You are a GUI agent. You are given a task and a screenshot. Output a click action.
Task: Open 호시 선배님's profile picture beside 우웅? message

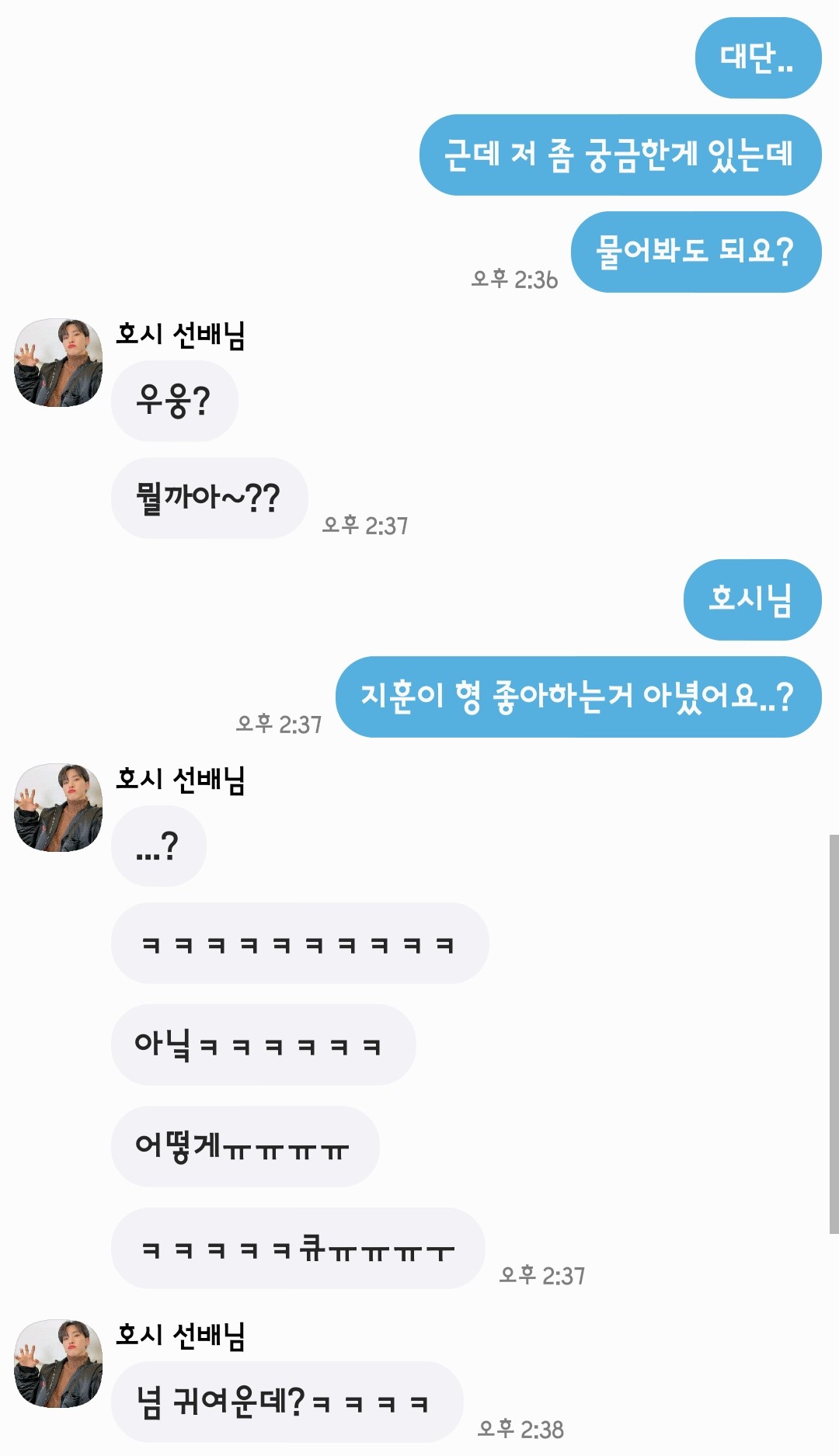[58, 363]
